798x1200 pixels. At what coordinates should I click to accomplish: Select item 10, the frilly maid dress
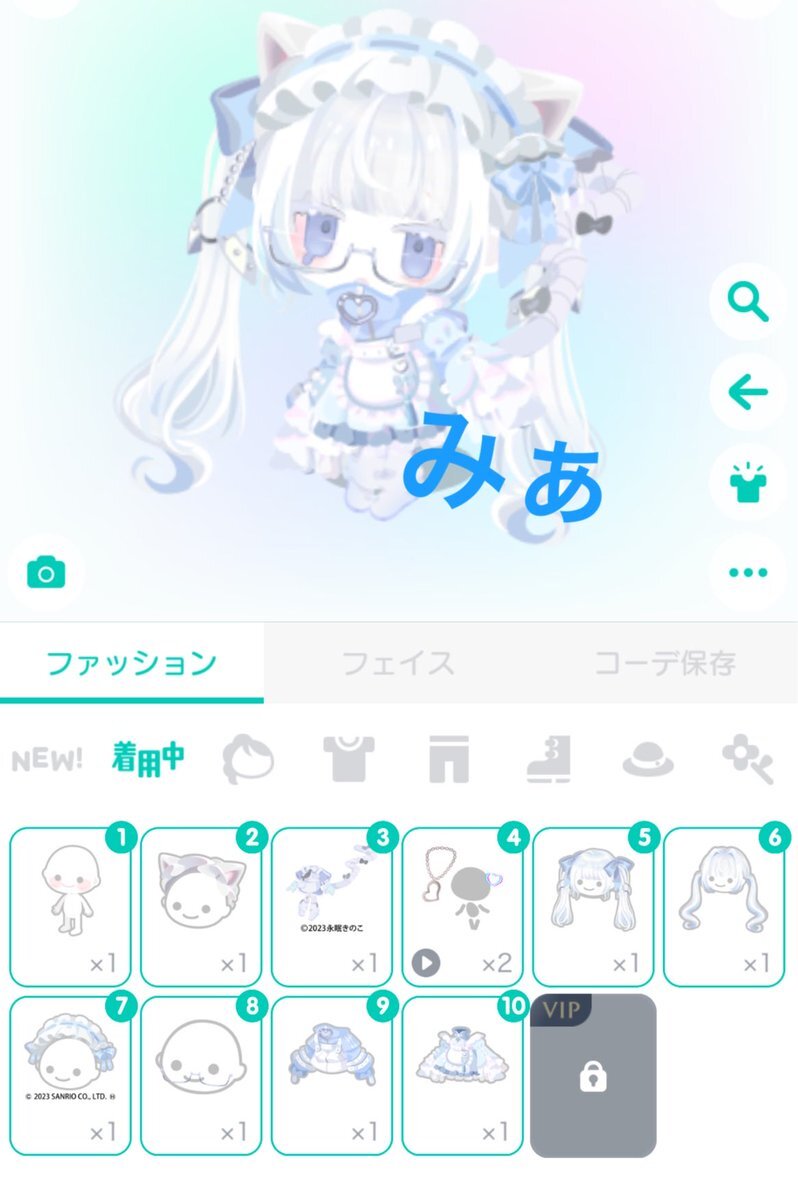tap(462, 1075)
